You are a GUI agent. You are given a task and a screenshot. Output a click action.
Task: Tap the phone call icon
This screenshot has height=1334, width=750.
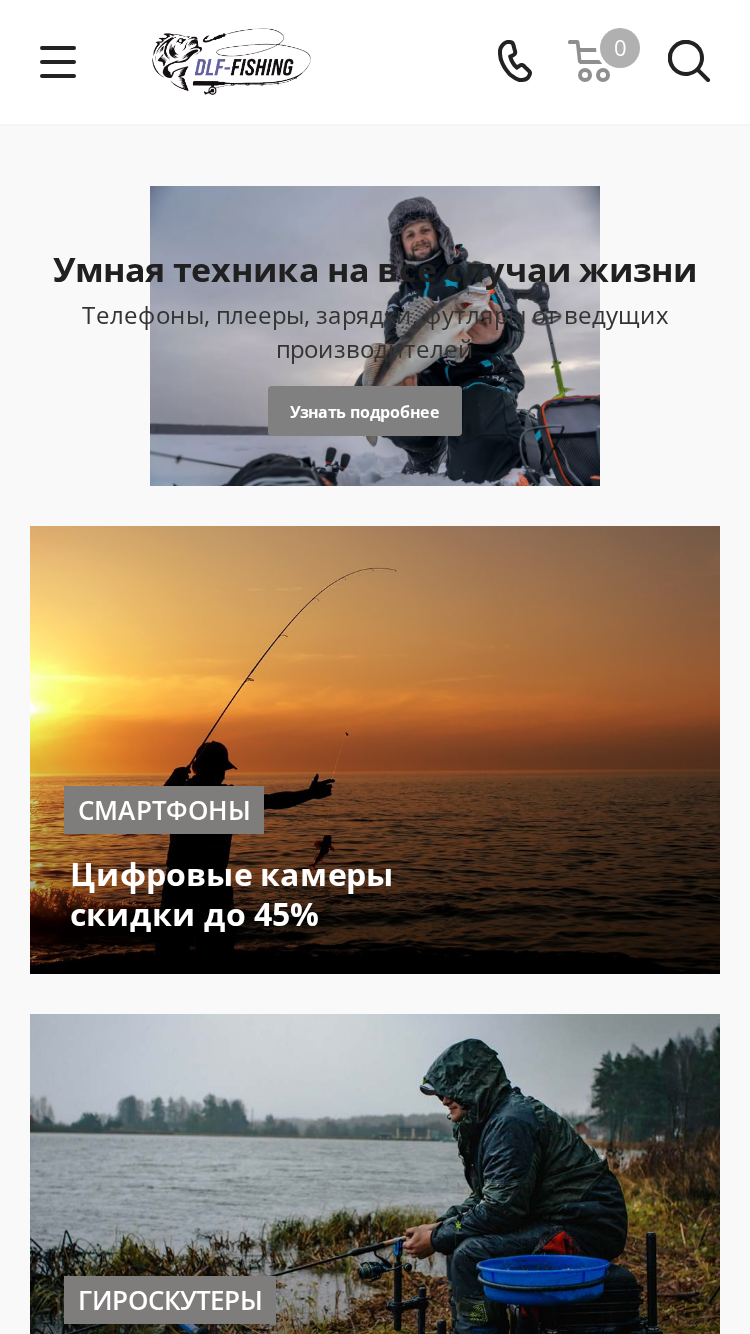coord(515,61)
